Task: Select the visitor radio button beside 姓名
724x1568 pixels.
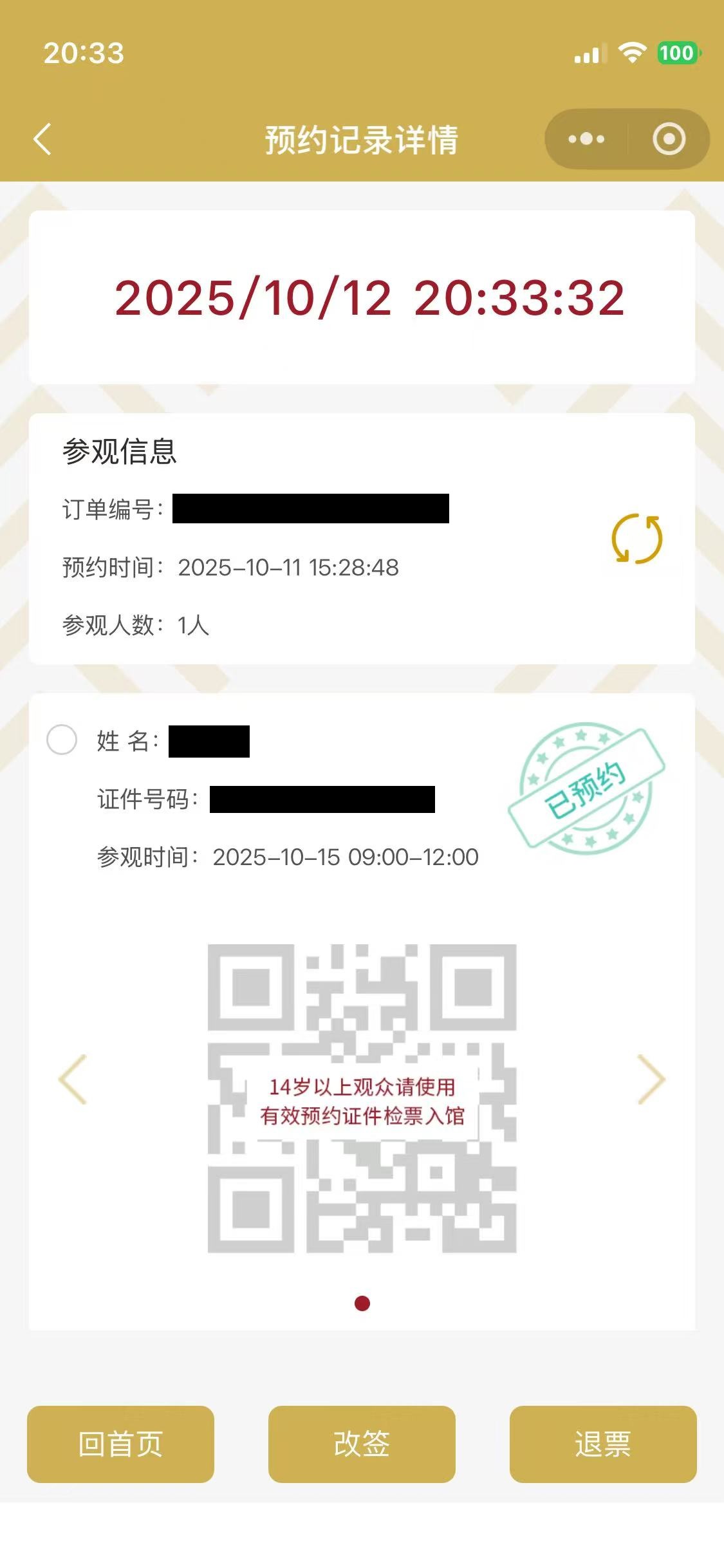Action: pyautogui.click(x=62, y=740)
